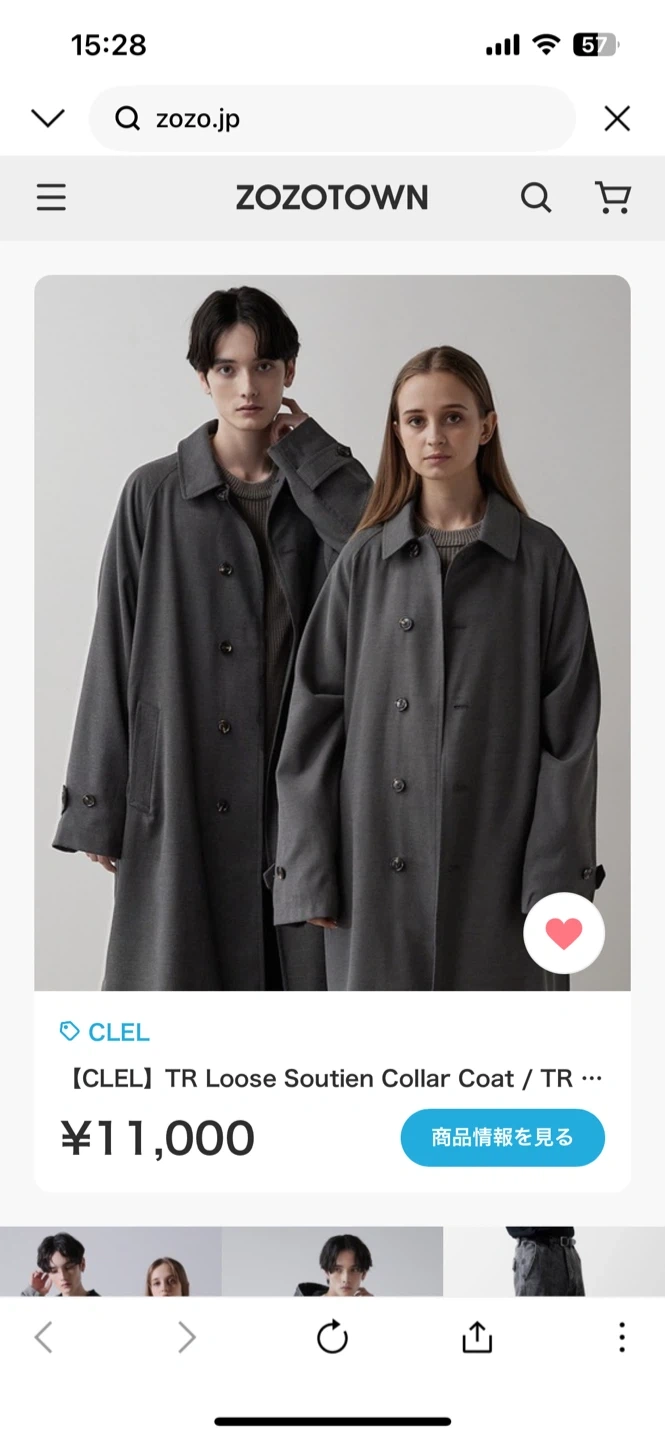Go back to the previous page

click(x=43, y=1337)
